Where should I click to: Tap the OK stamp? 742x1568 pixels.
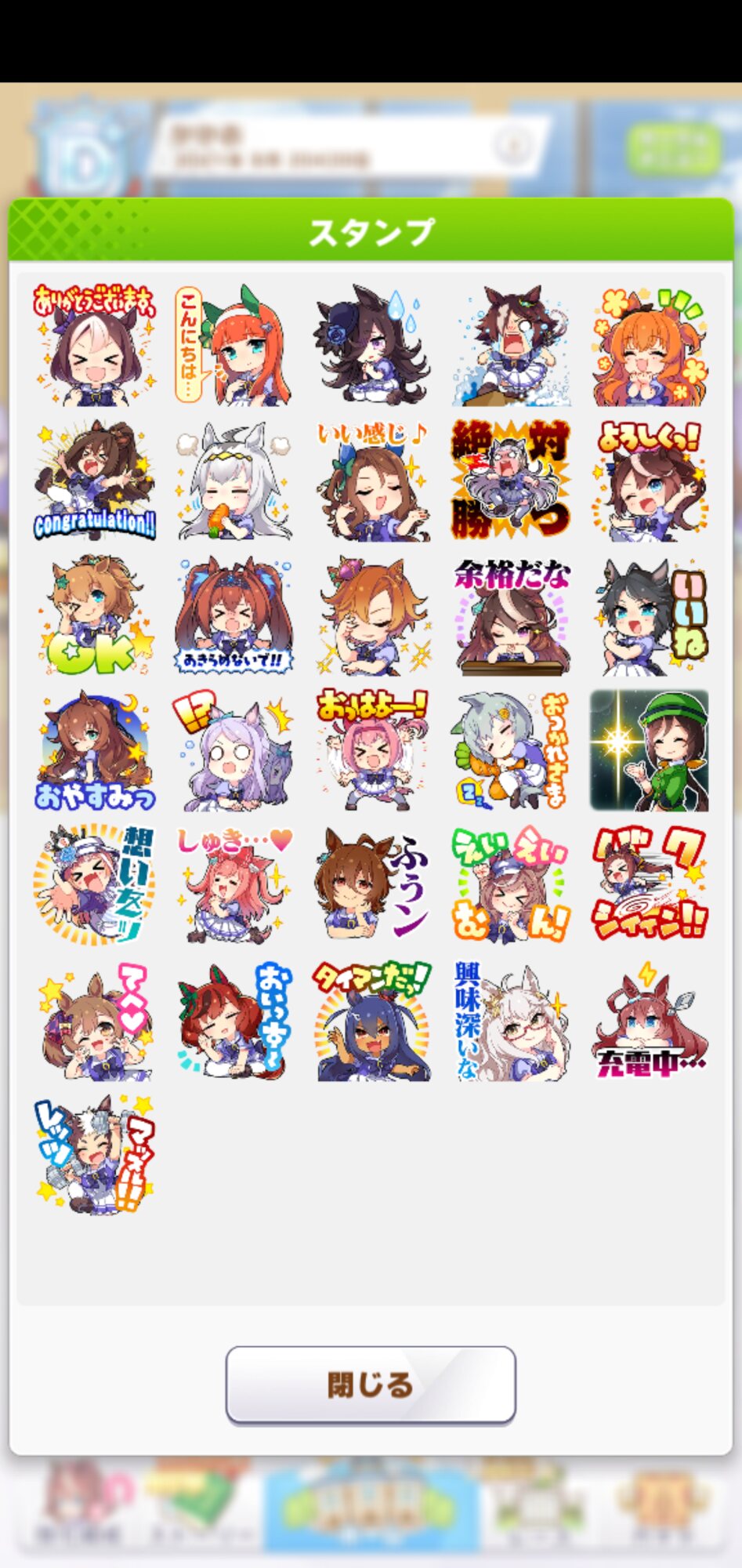coord(94,616)
